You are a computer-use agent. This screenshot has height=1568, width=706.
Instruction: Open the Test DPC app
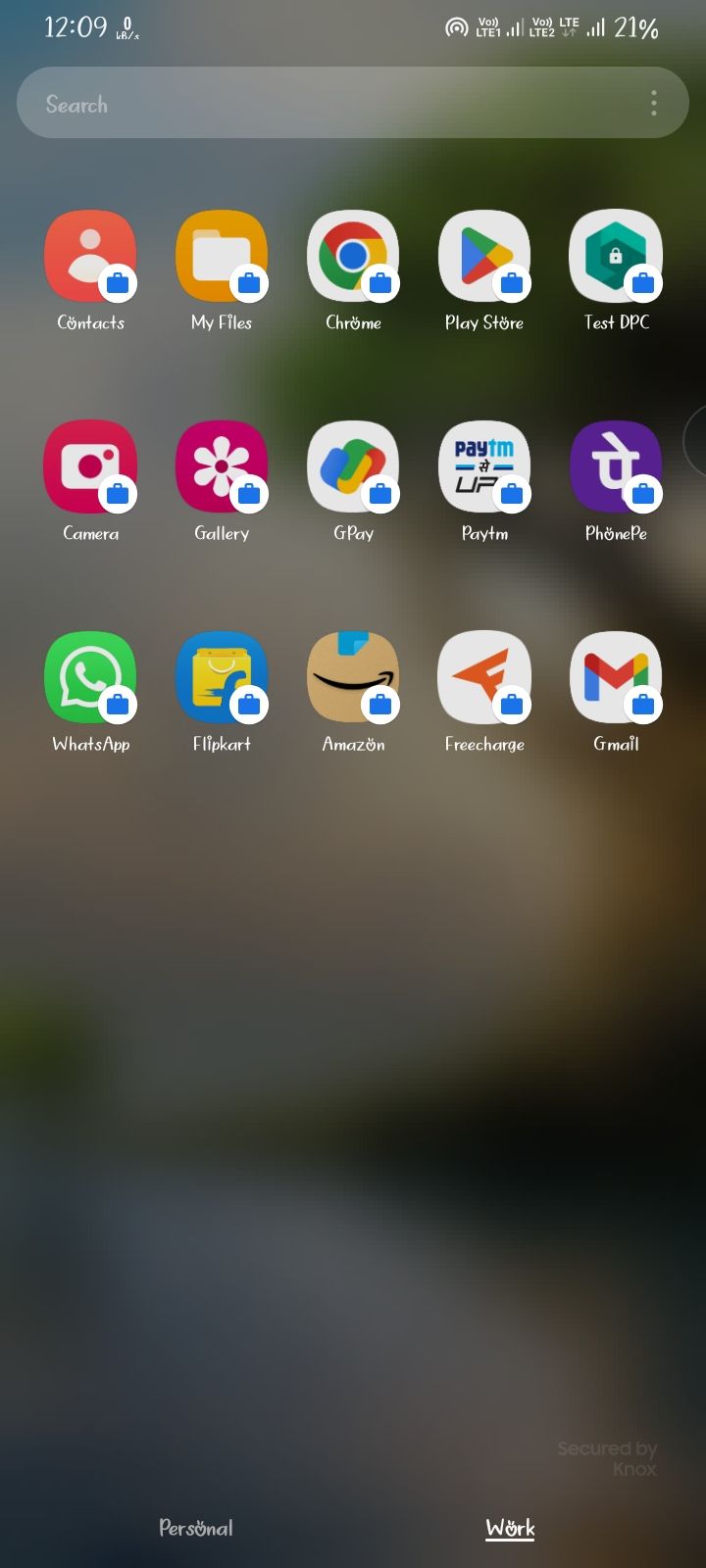coord(616,257)
